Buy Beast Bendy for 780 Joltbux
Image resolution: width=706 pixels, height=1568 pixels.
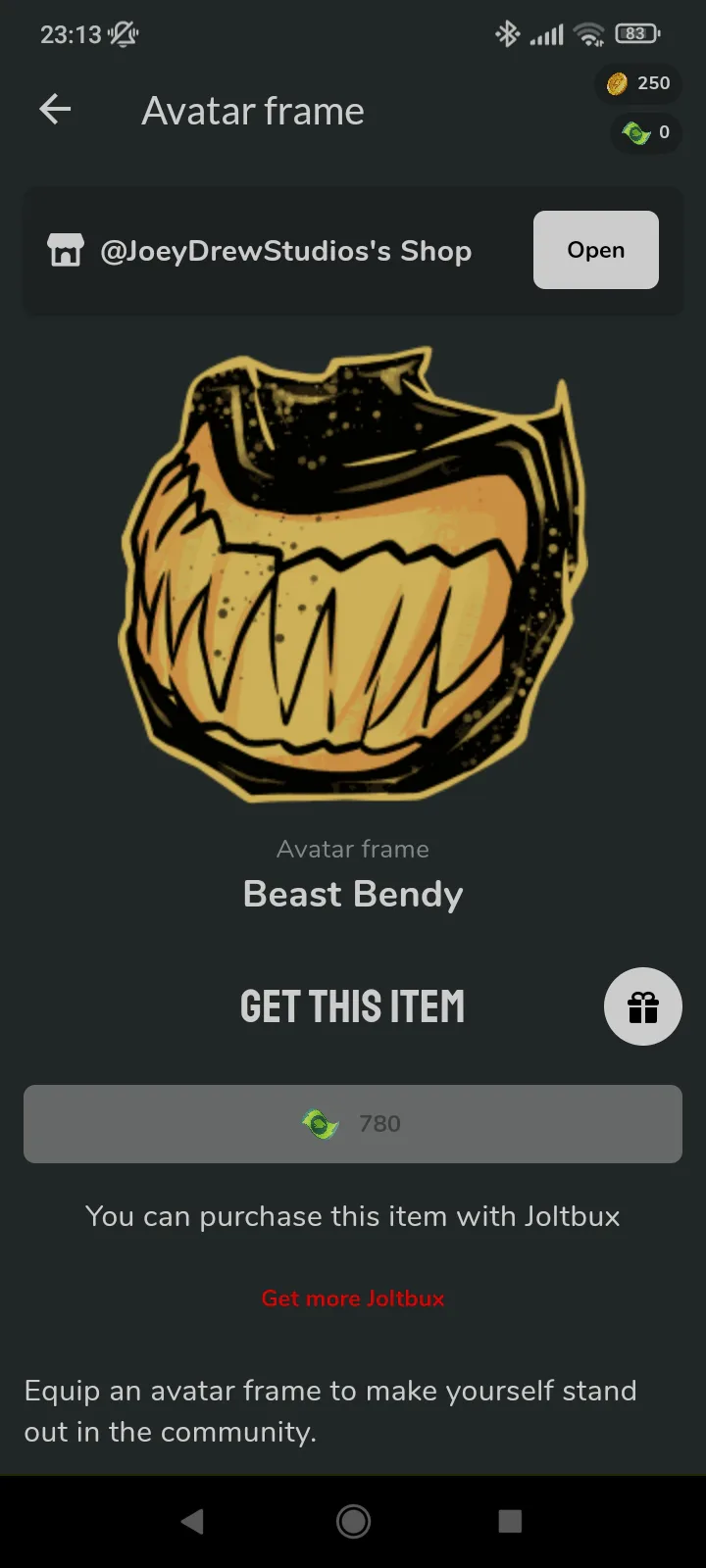coord(353,1124)
